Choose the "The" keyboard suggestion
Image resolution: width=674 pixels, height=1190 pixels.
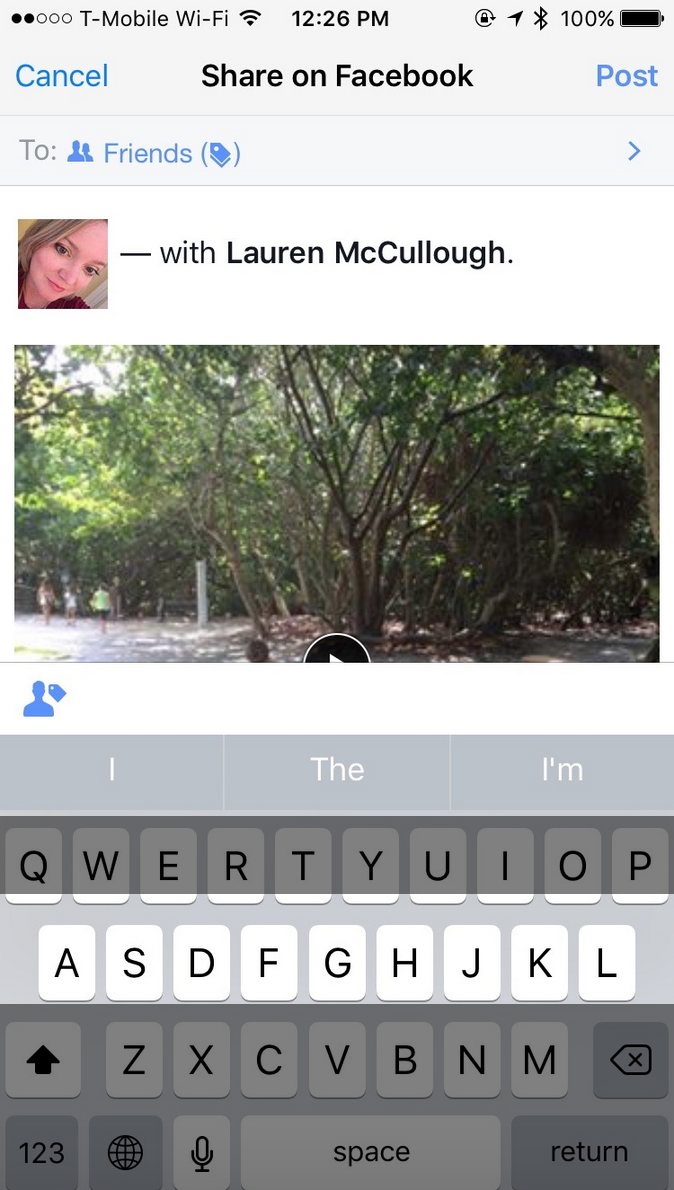click(x=337, y=770)
